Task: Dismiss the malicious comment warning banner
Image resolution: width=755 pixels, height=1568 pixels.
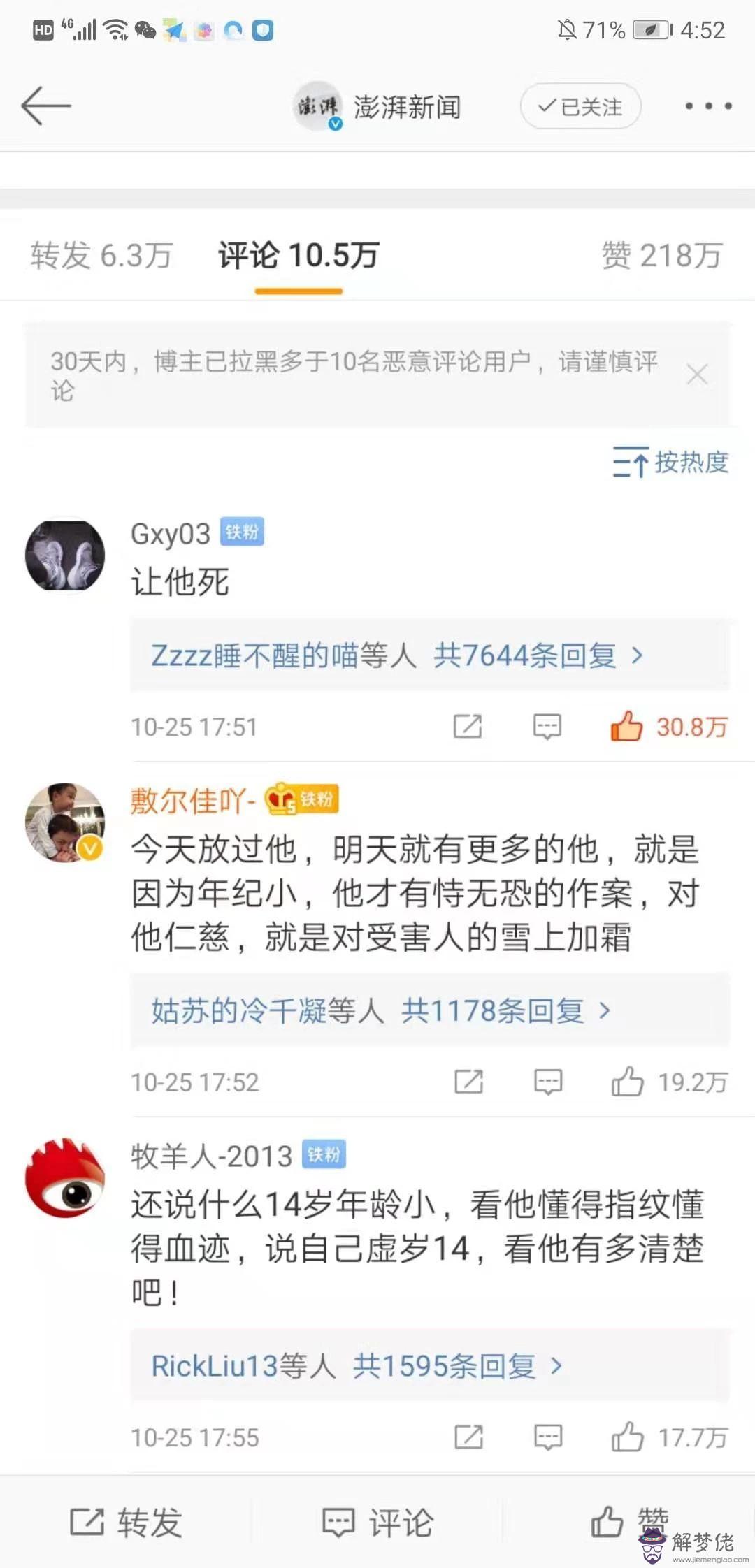Action: pyautogui.click(x=697, y=375)
